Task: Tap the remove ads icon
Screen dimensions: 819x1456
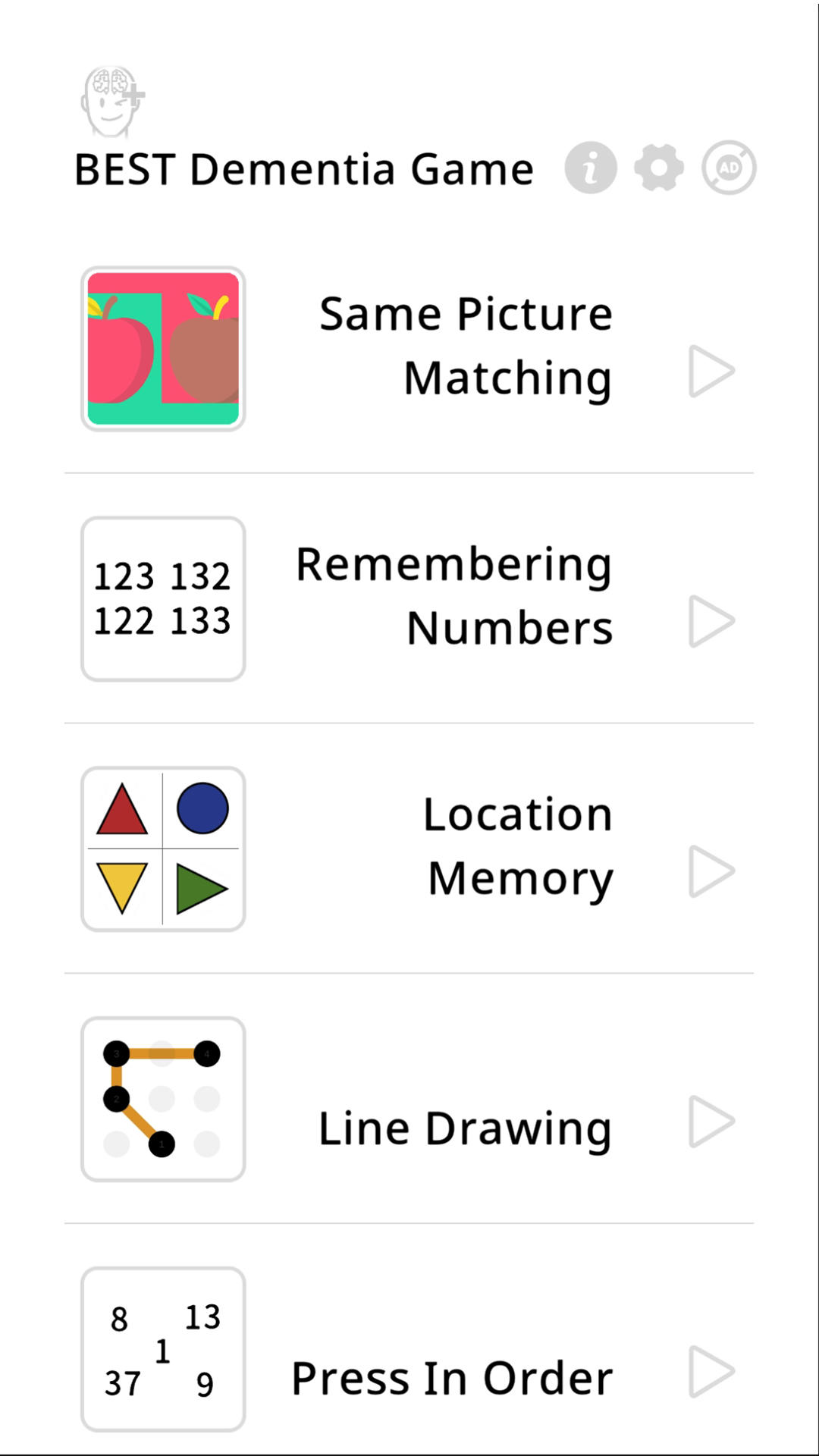Action: (728, 168)
